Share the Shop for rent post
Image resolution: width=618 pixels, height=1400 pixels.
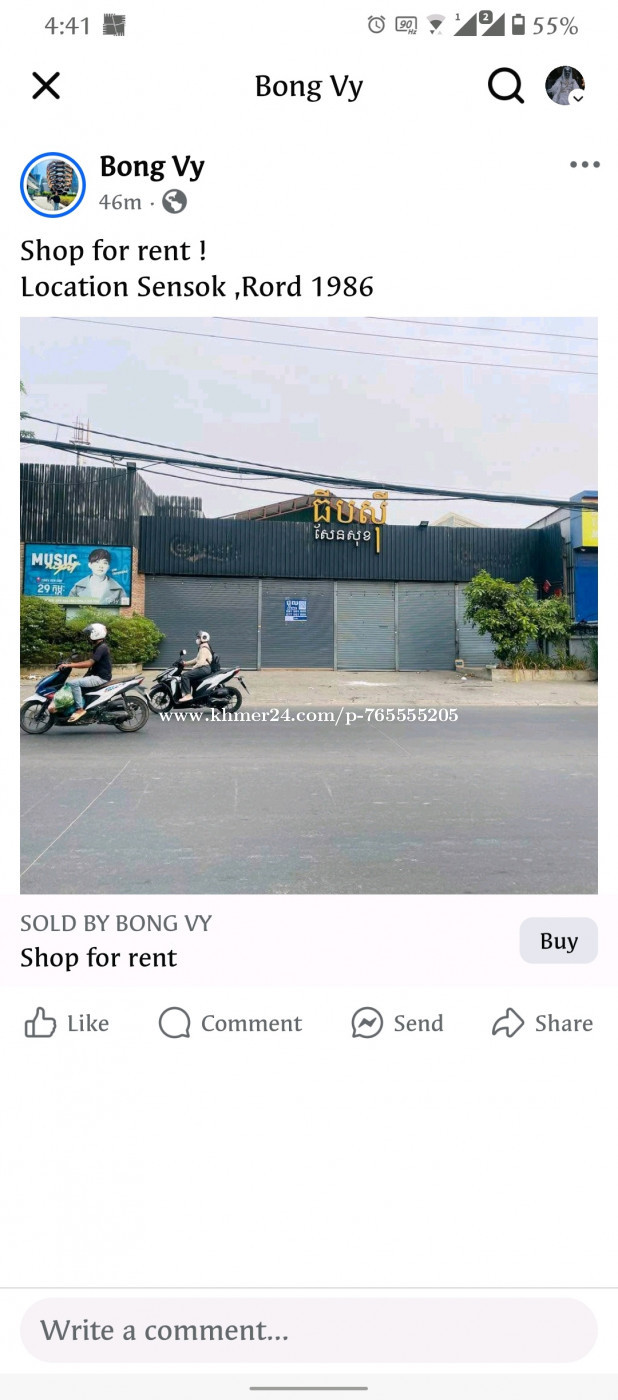point(543,1023)
